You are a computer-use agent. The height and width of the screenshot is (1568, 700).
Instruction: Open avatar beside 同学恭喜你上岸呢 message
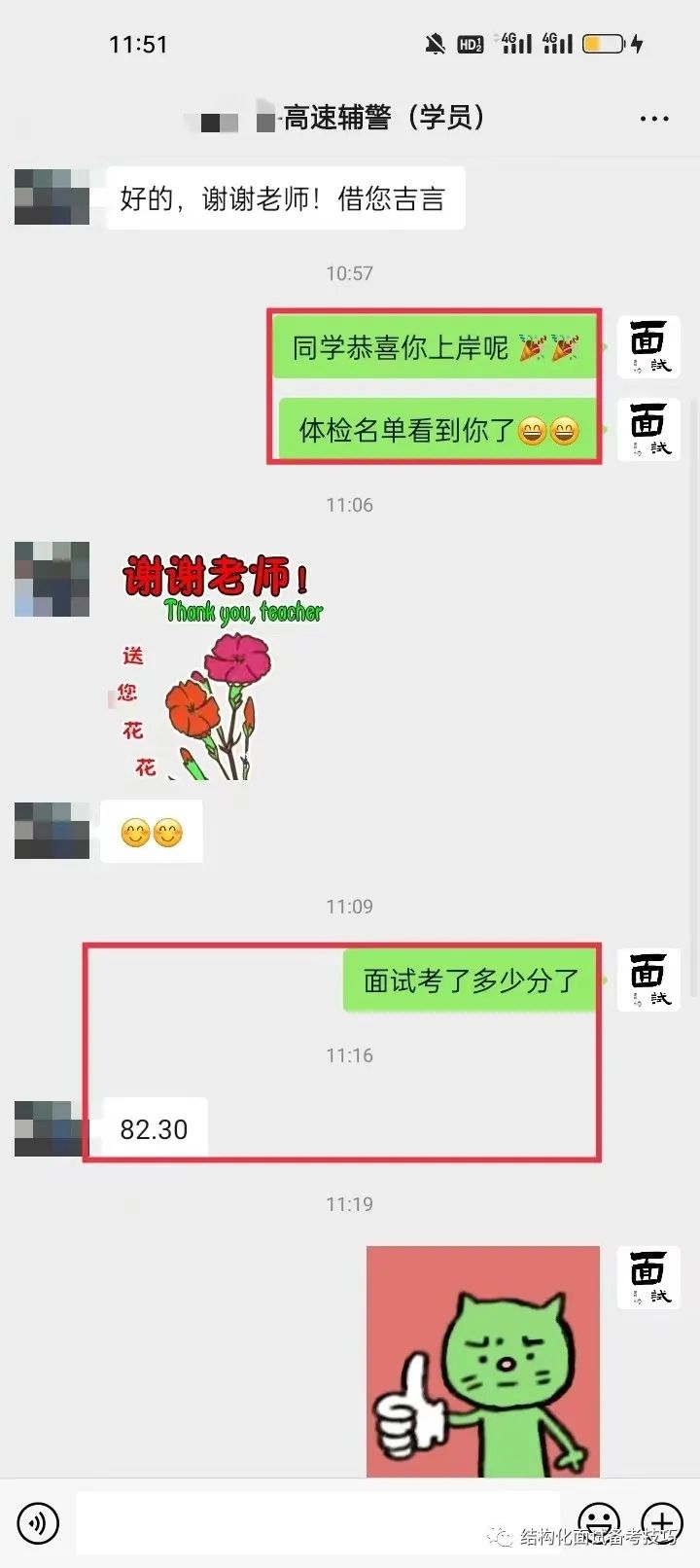pos(648,347)
